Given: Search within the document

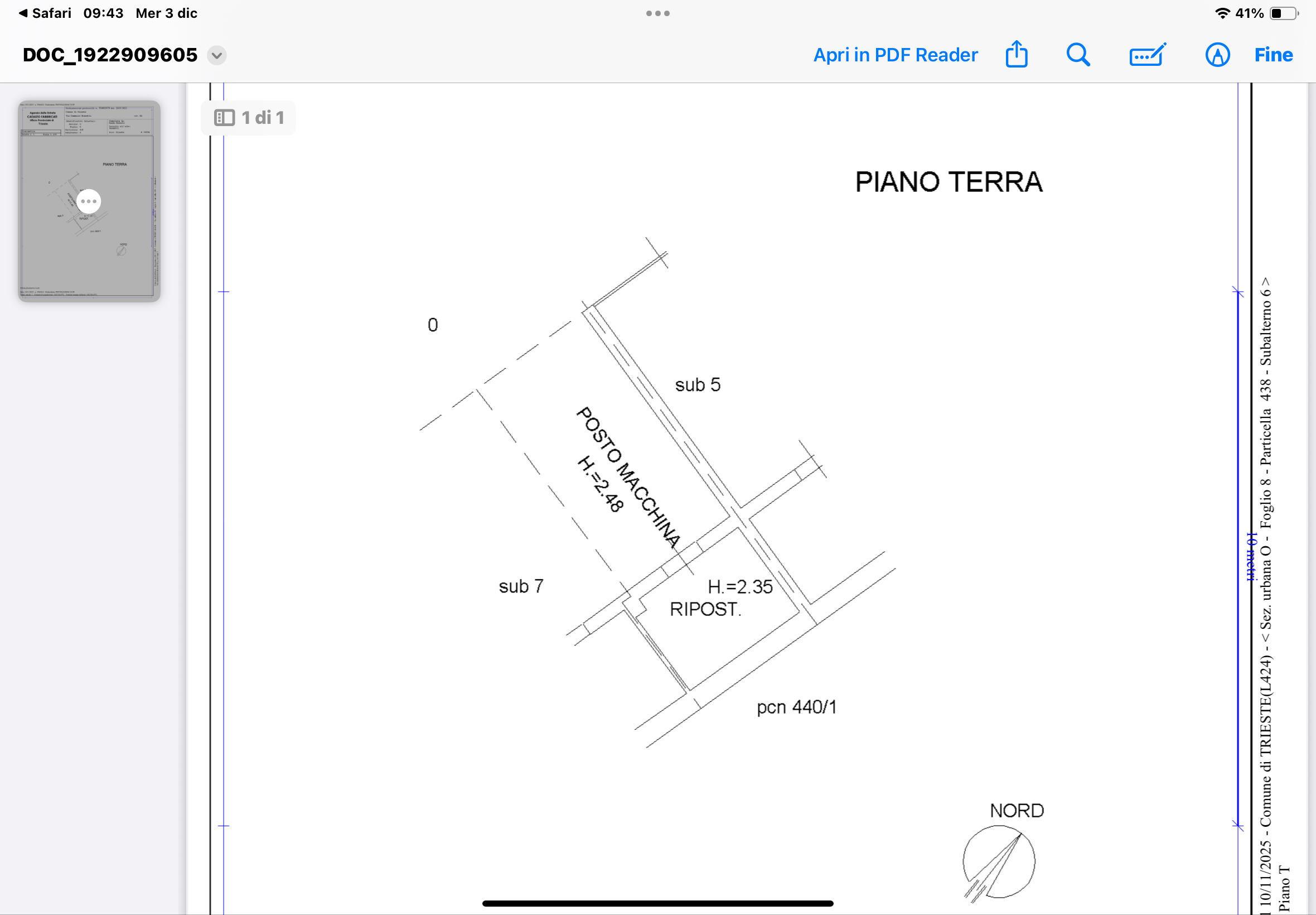Looking at the screenshot, I should pyautogui.click(x=1078, y=55).
